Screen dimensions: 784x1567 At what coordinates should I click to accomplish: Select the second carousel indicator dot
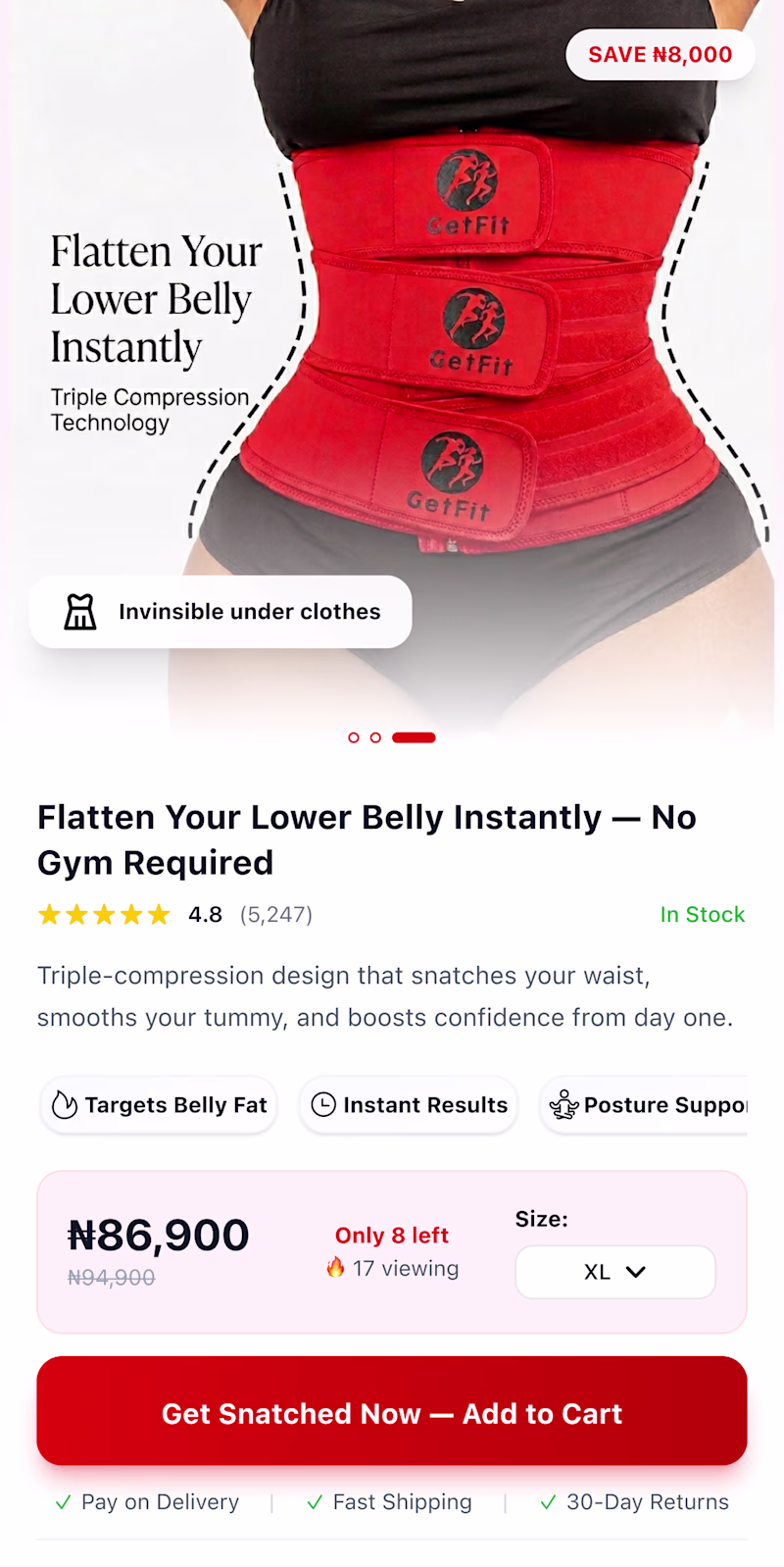pos(375,737)
